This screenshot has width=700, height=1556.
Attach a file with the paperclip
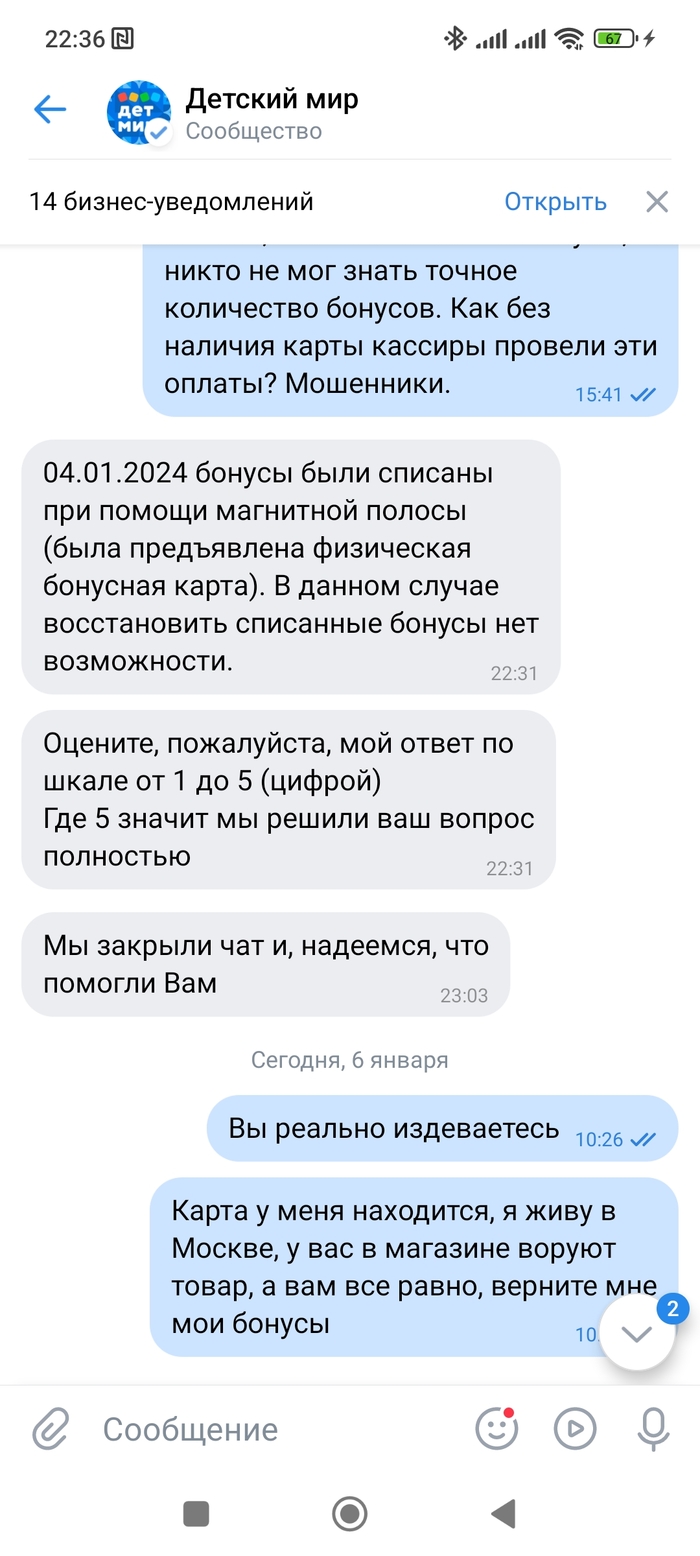pyautogui.click(x=50, y=1429)
